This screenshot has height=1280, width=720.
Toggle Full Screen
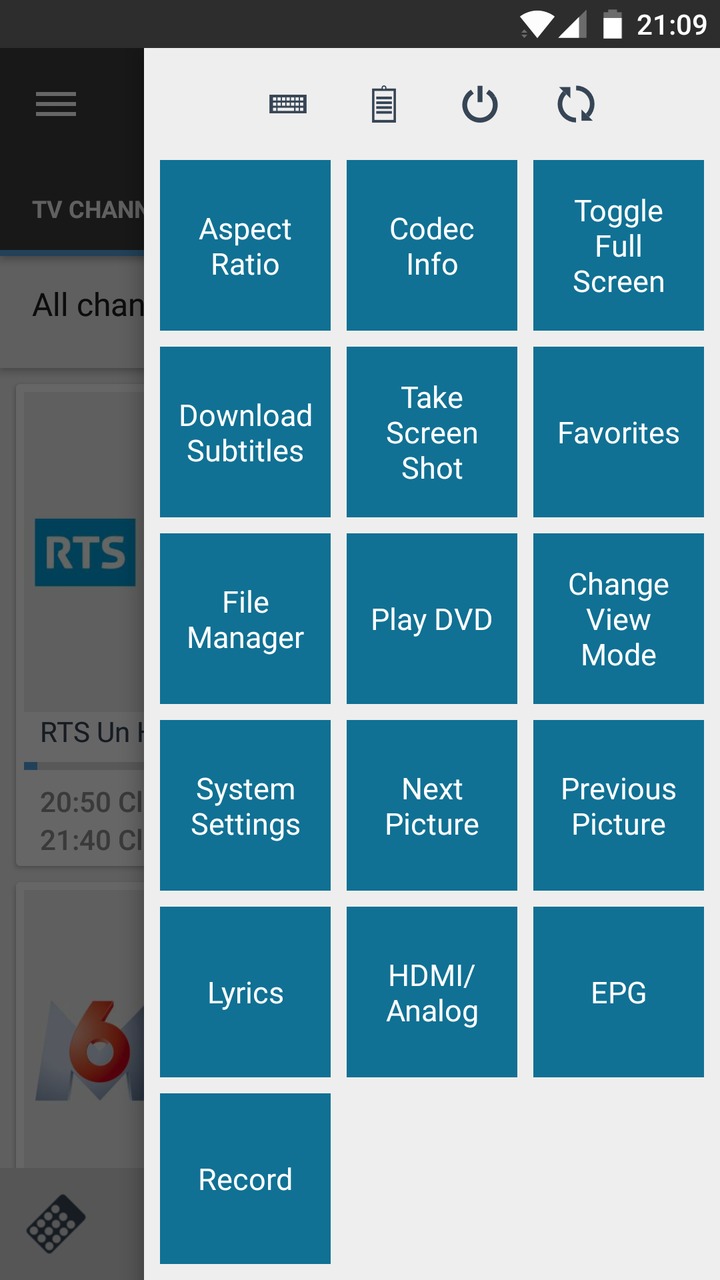(x=618, y=245)
